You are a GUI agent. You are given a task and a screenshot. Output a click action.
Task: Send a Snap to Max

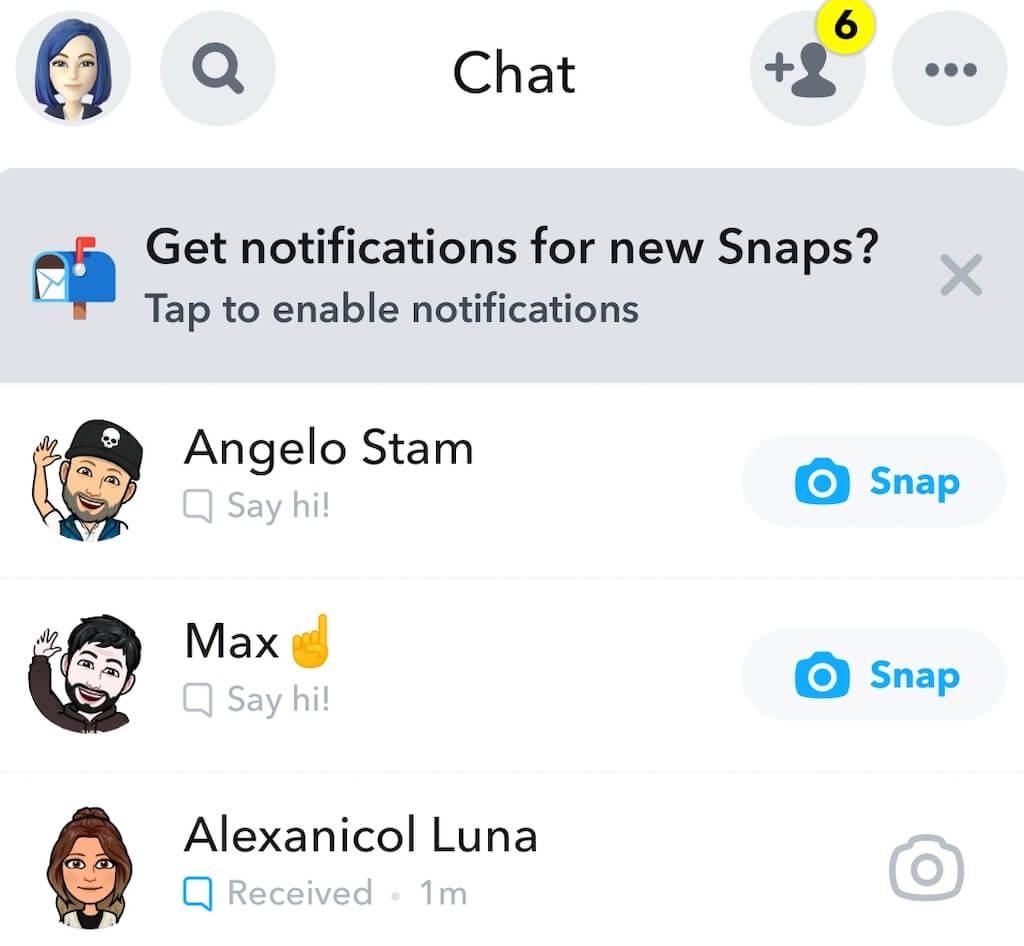pos(874,676)
